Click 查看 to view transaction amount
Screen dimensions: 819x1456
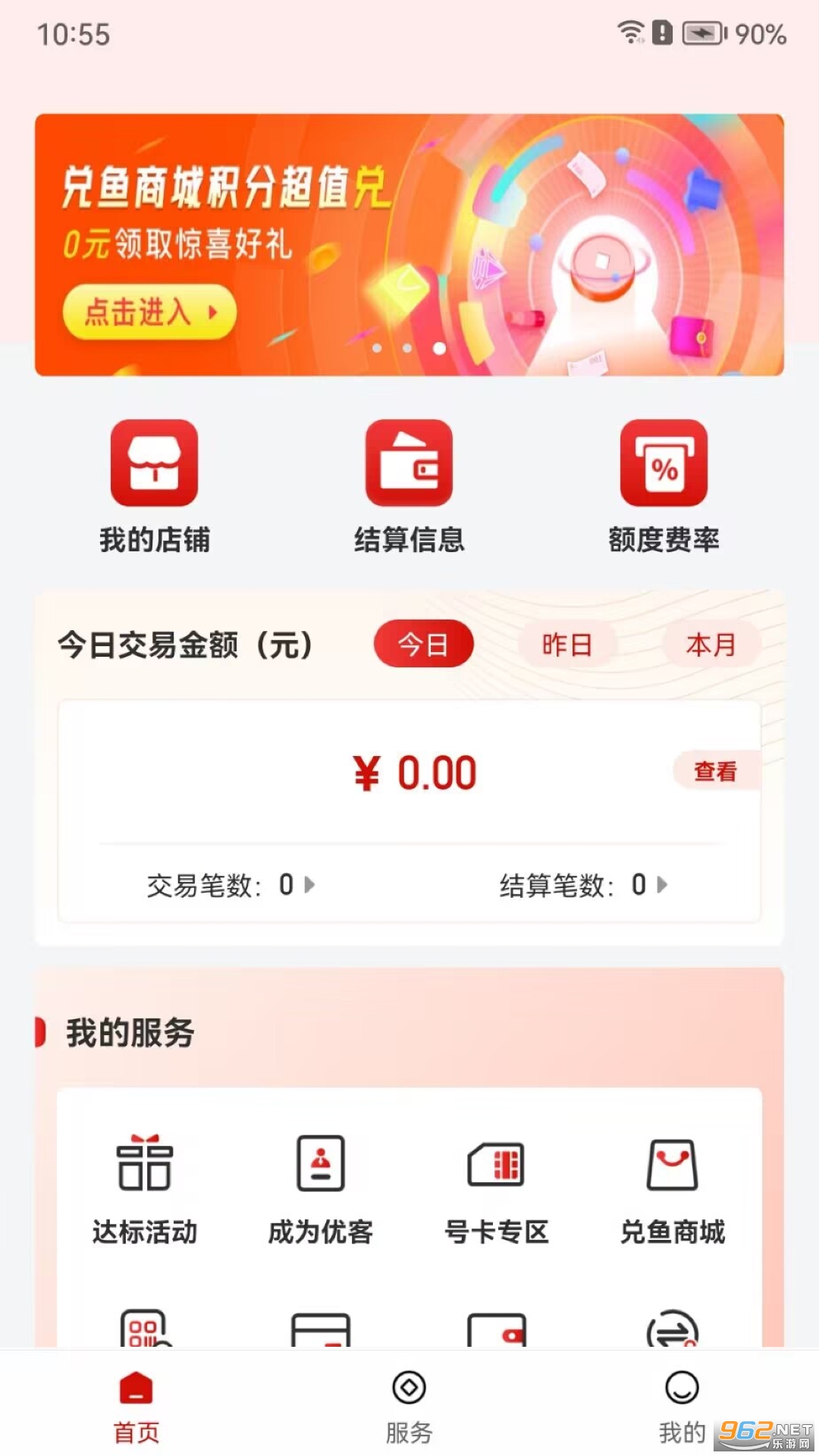click(x=714, y=770)
